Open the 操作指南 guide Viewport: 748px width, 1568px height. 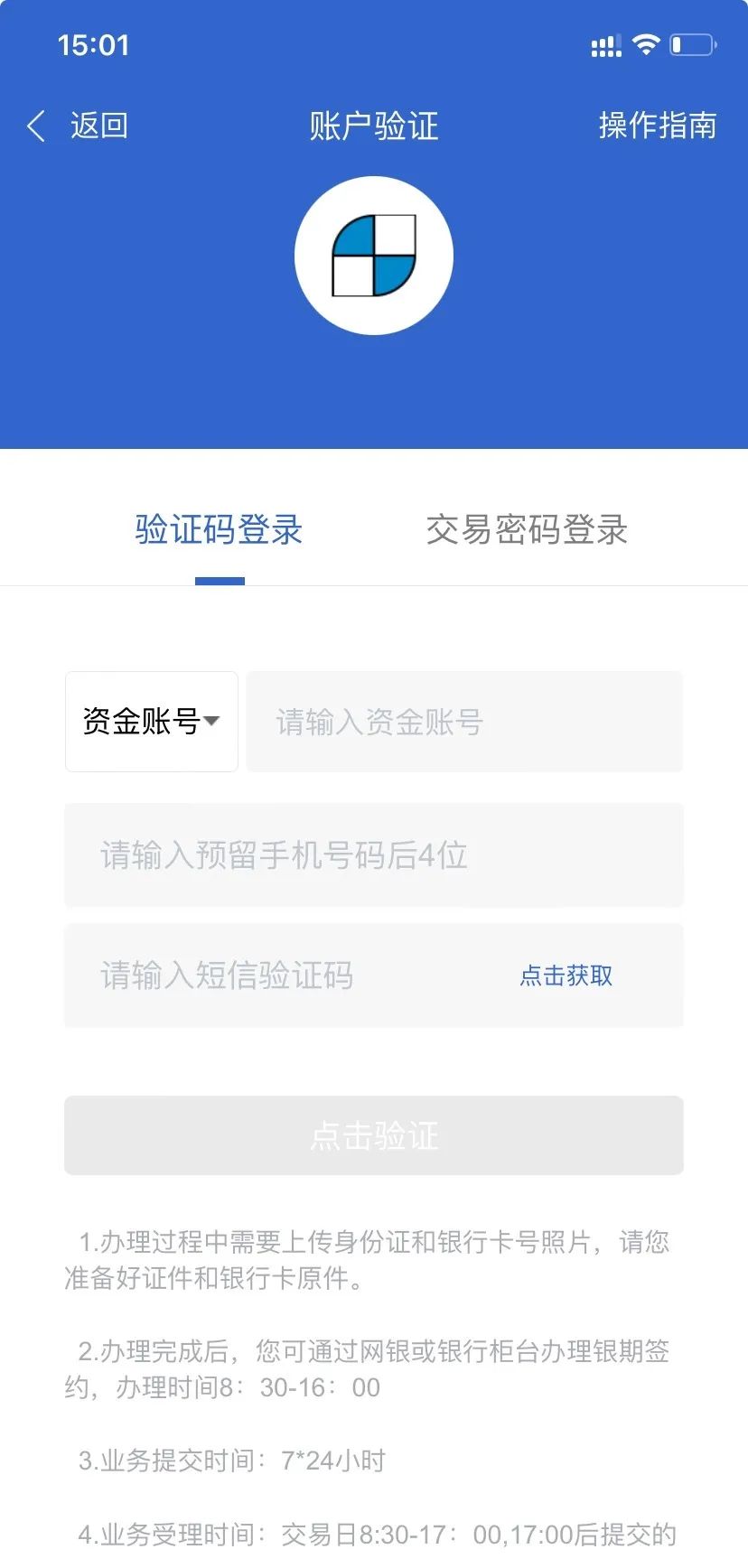point(657,126)
